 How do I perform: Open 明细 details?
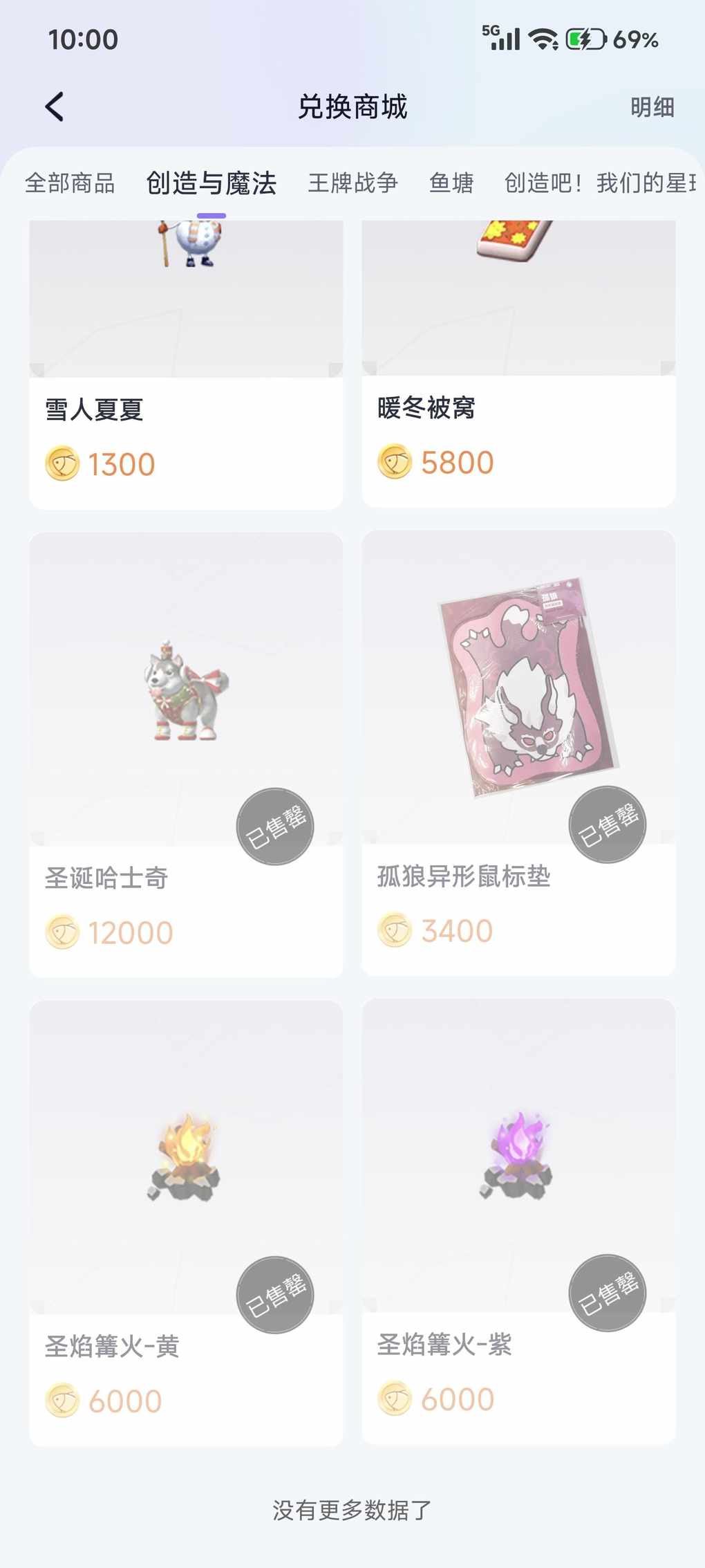click(x=652, y=107)
